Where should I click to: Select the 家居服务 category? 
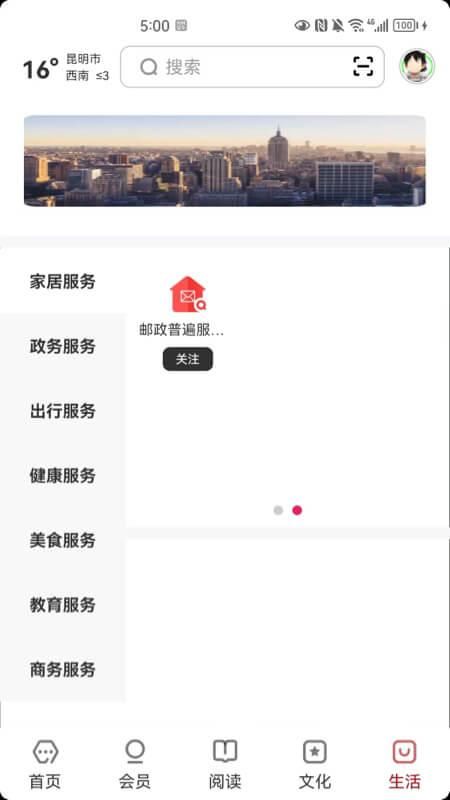(x=62, y=282)
